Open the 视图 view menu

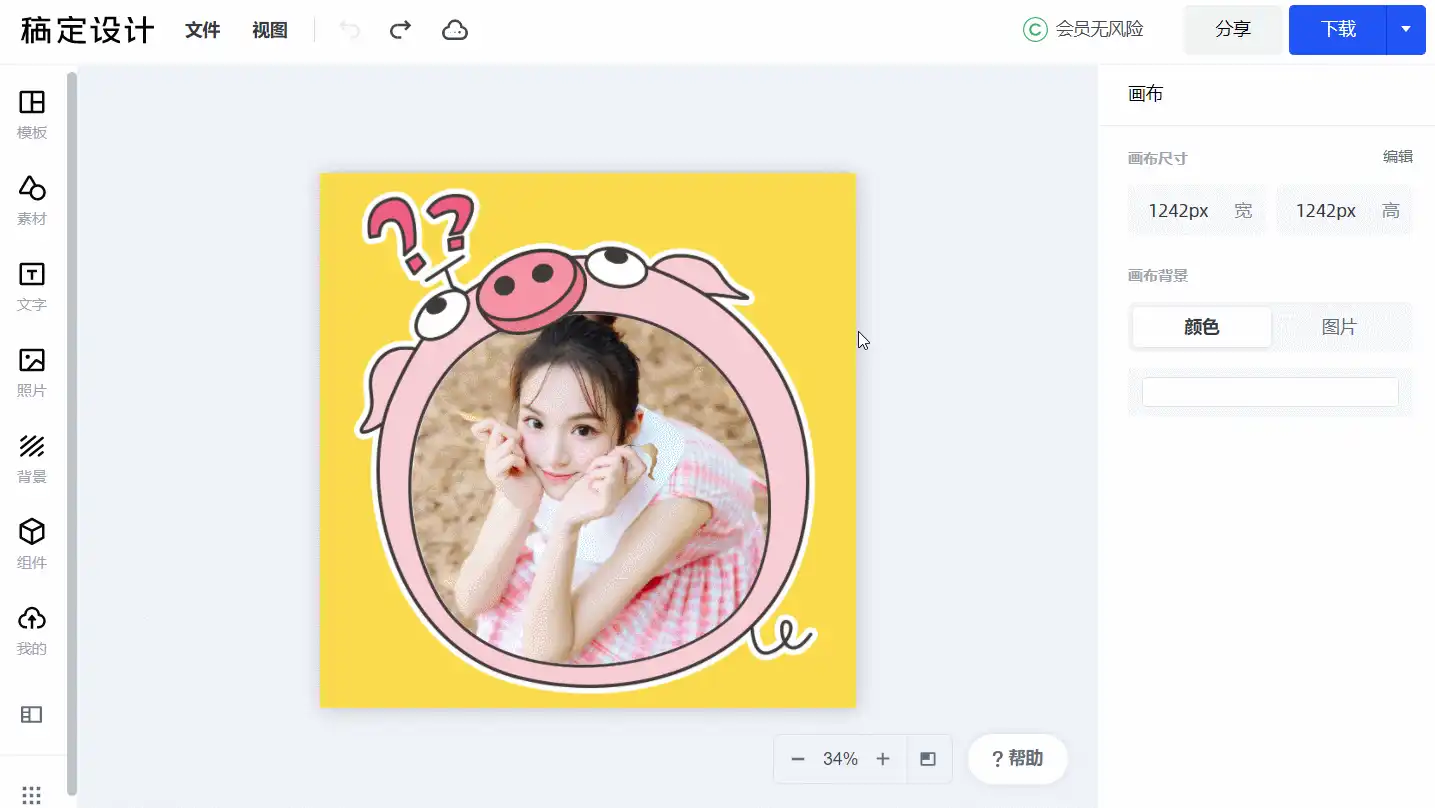tap(270, 31)
